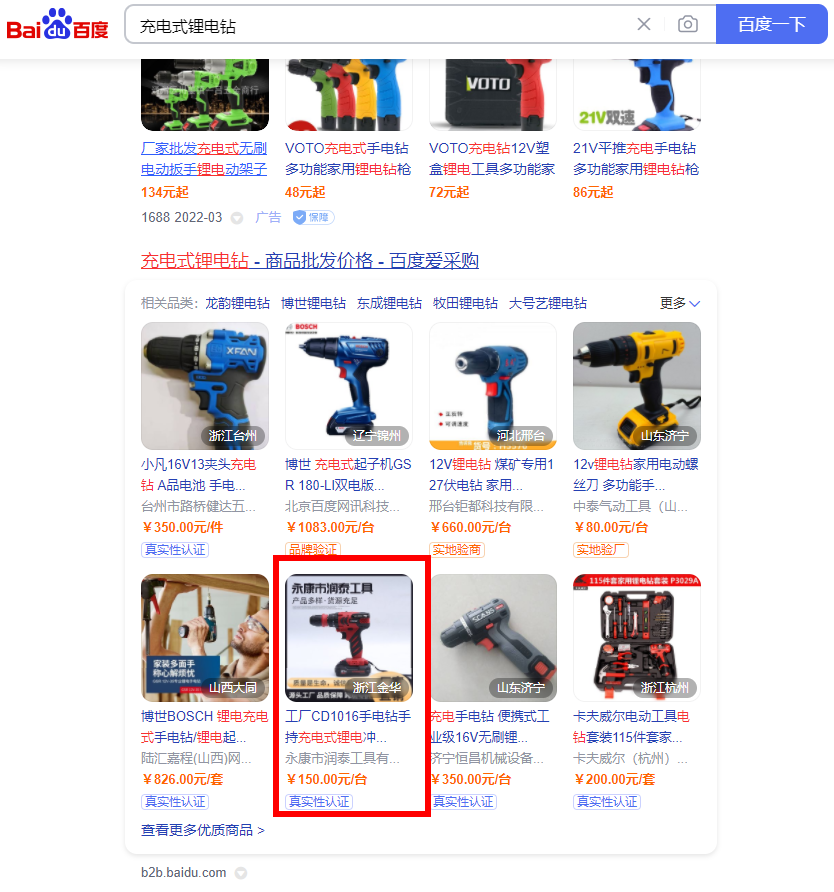Focus the search field with 充电式锂电钻

tap(380, 25)
